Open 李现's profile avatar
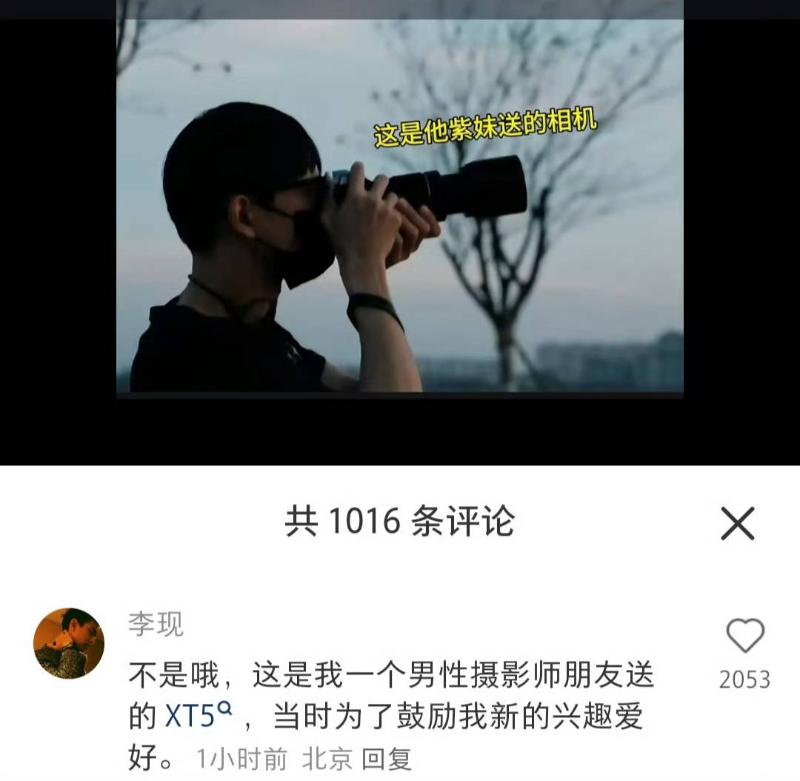 coord(69,643)
